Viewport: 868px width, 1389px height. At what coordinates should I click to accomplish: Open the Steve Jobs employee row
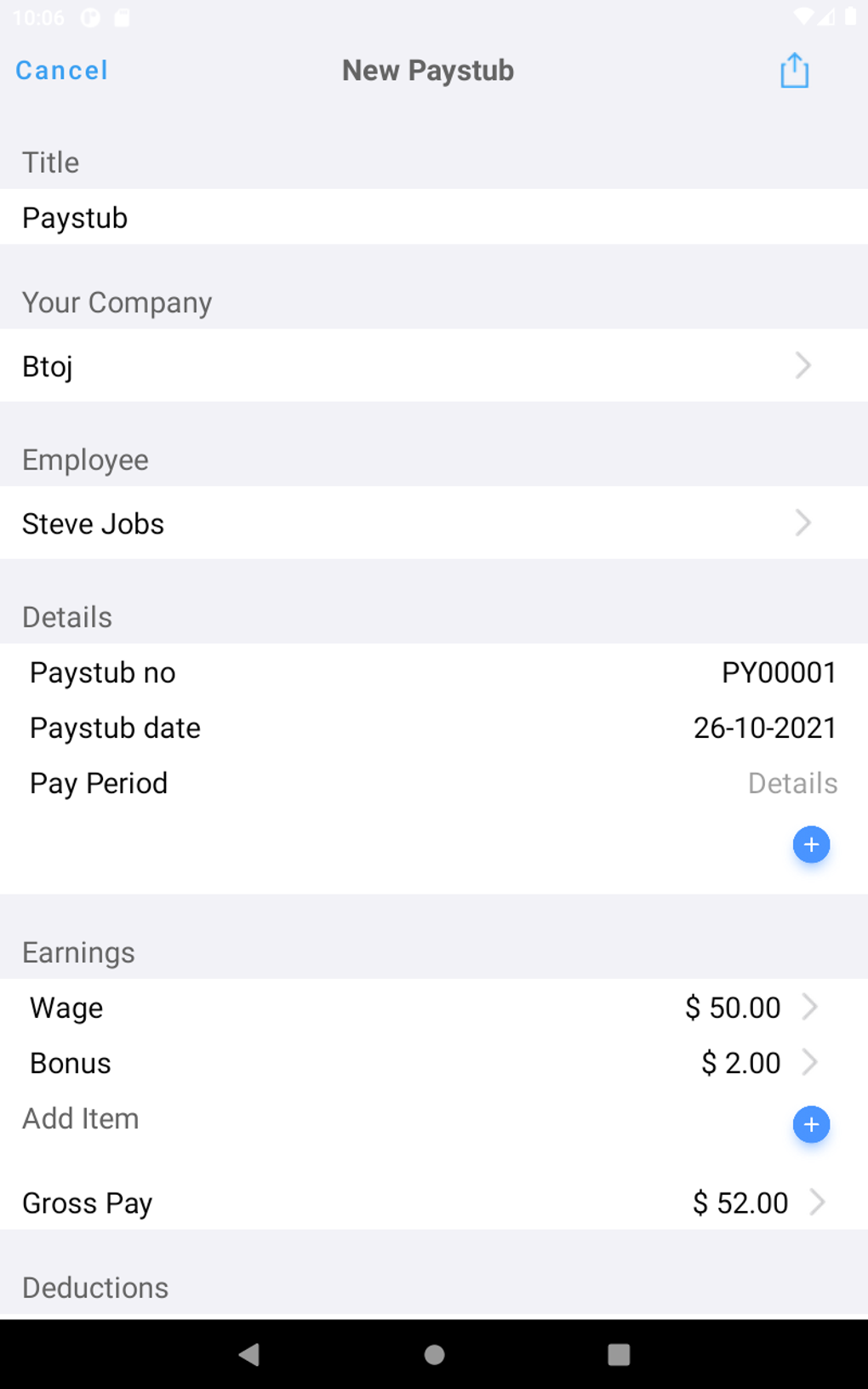click(434, 523)
